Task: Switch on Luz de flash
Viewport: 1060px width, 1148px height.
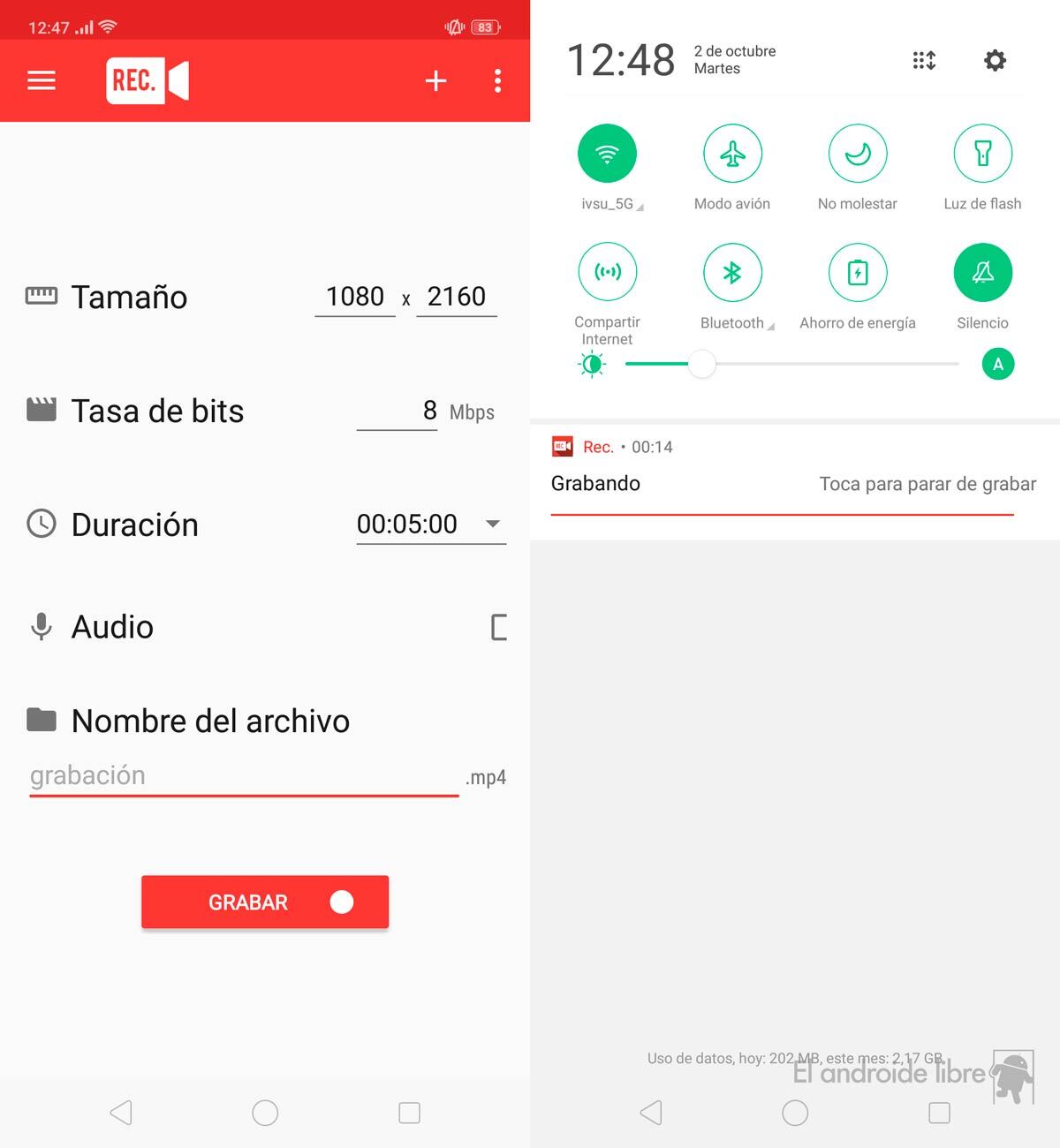Action: pos(982,154)
